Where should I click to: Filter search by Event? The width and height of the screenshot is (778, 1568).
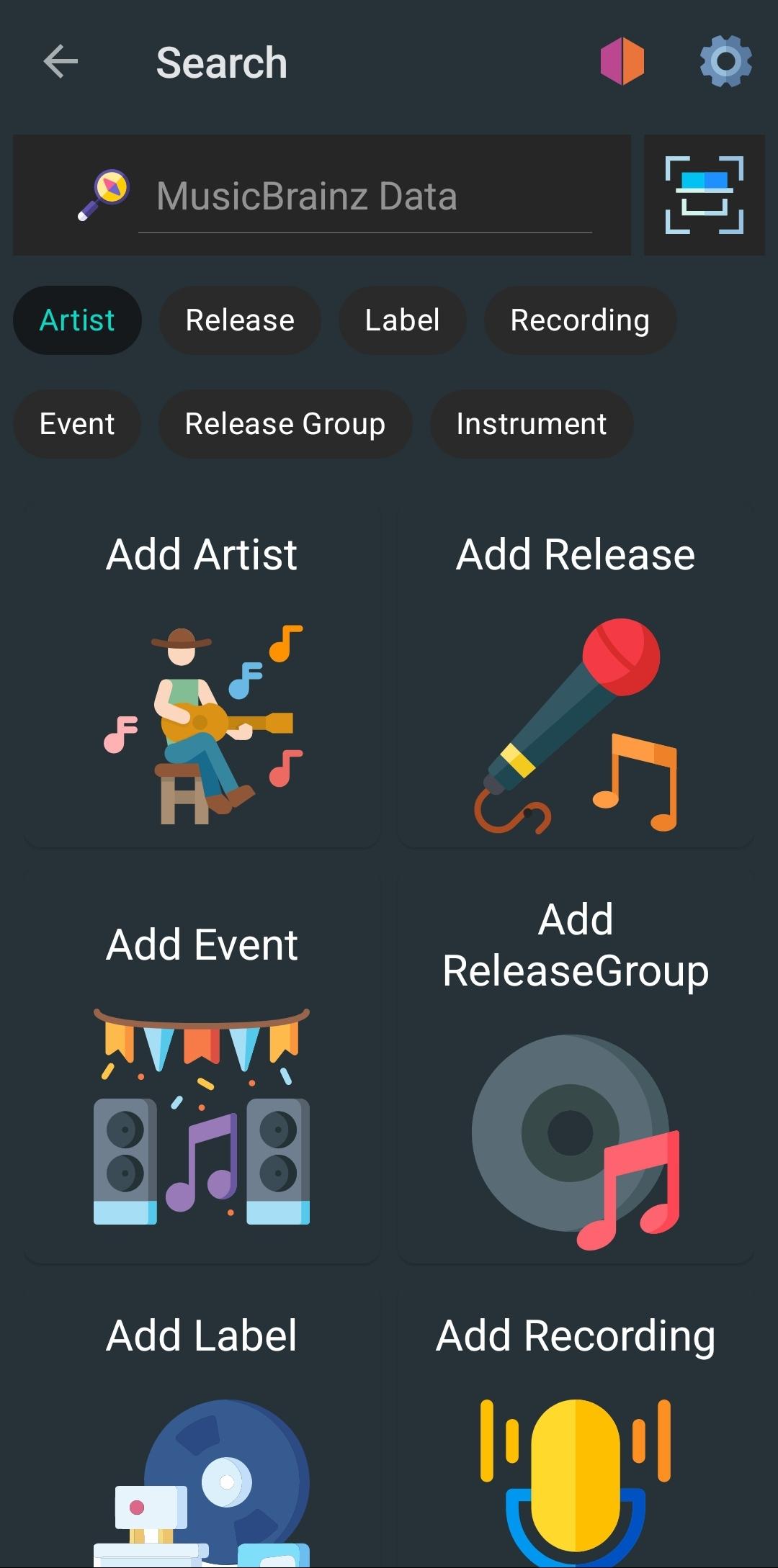pyautogui.click(x=77, y=424)
